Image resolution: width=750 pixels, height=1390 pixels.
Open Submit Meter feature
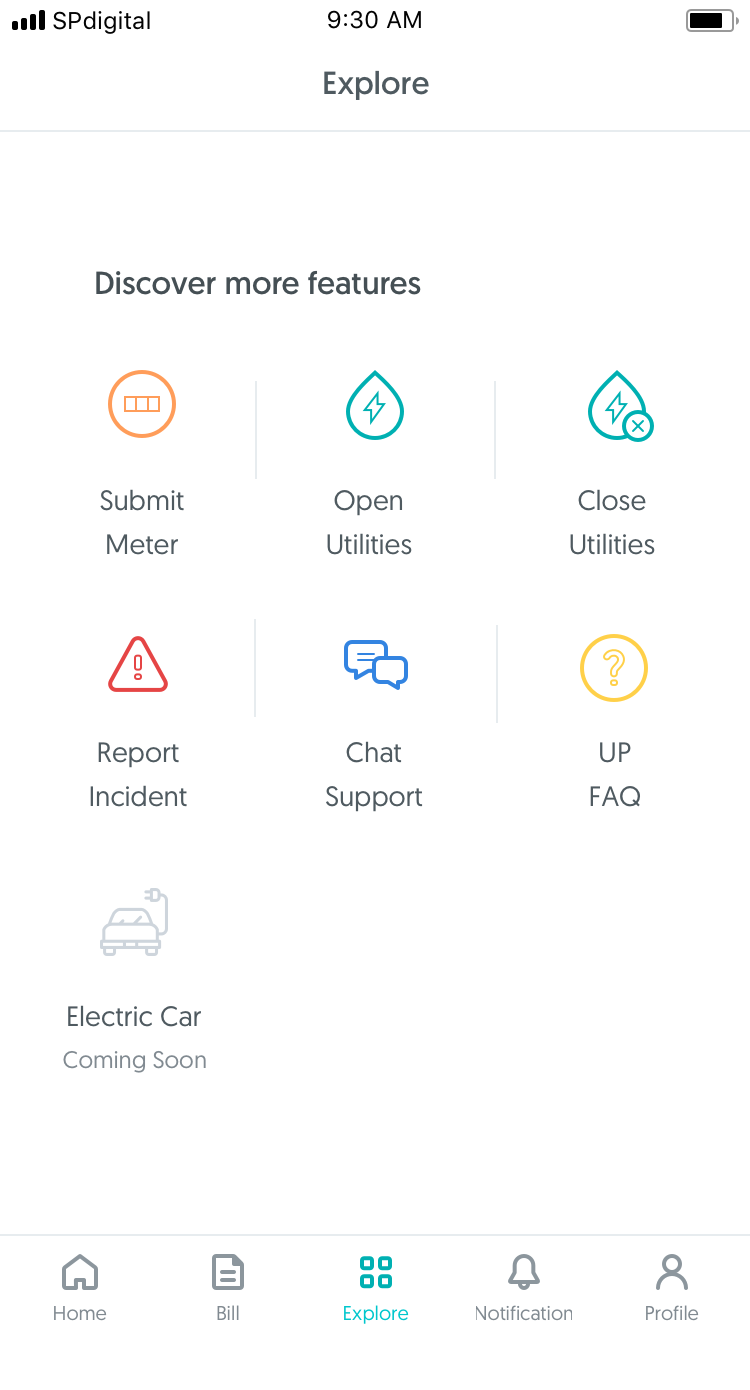point(142,464)
